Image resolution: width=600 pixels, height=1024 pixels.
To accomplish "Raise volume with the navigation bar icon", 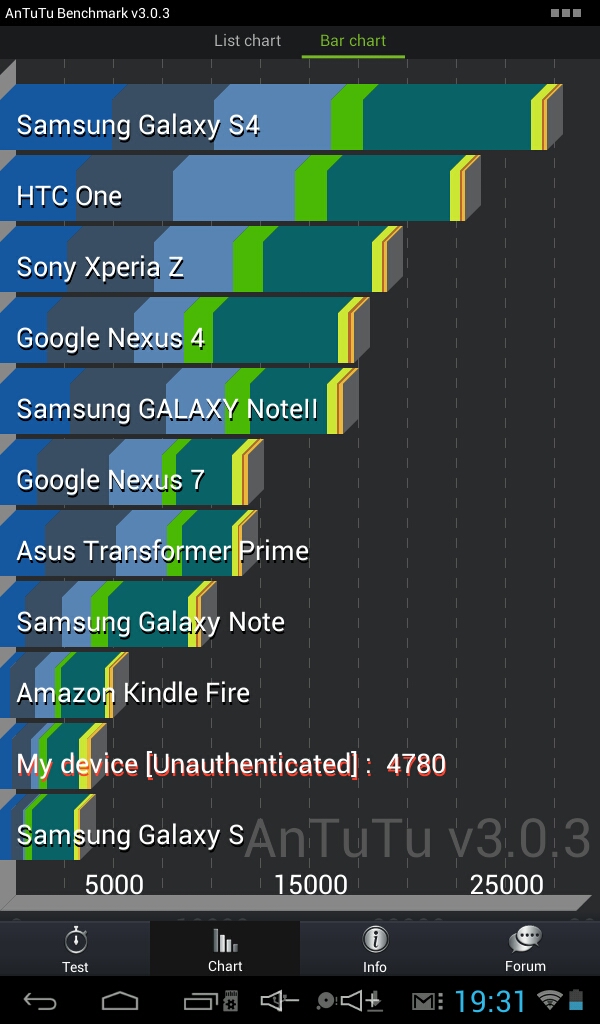I will pos(356,1000).
